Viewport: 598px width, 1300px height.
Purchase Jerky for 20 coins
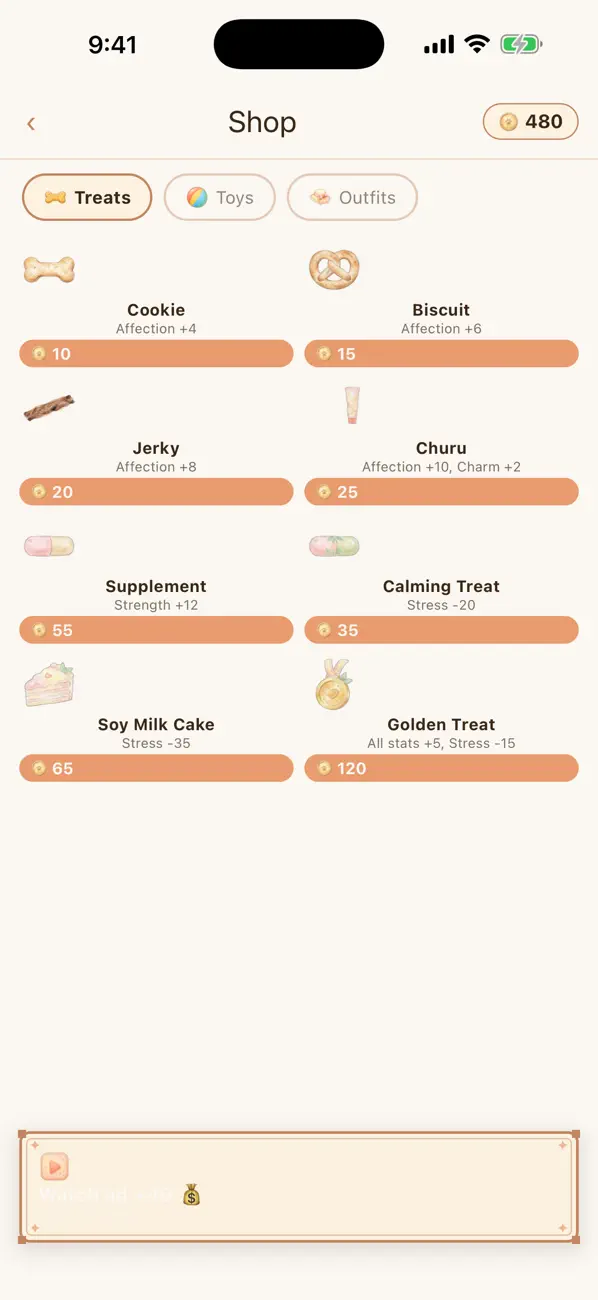point(156,492)
